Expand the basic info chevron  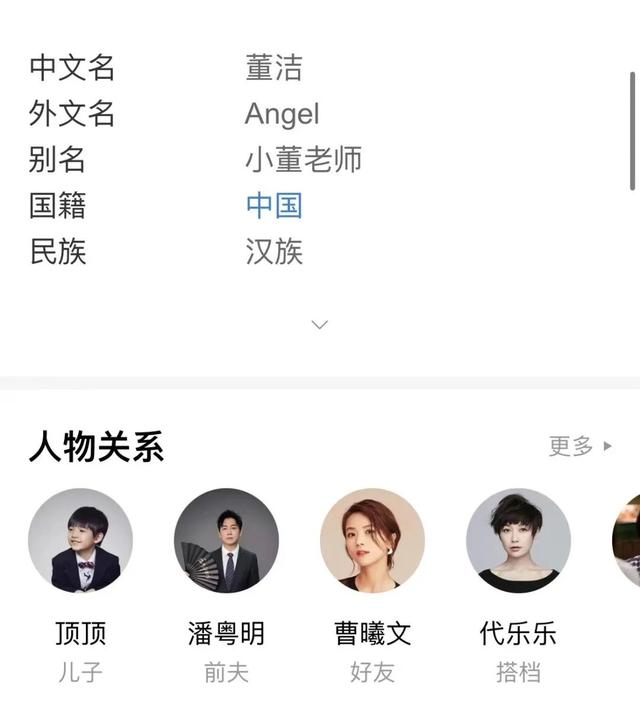(320, 325)
